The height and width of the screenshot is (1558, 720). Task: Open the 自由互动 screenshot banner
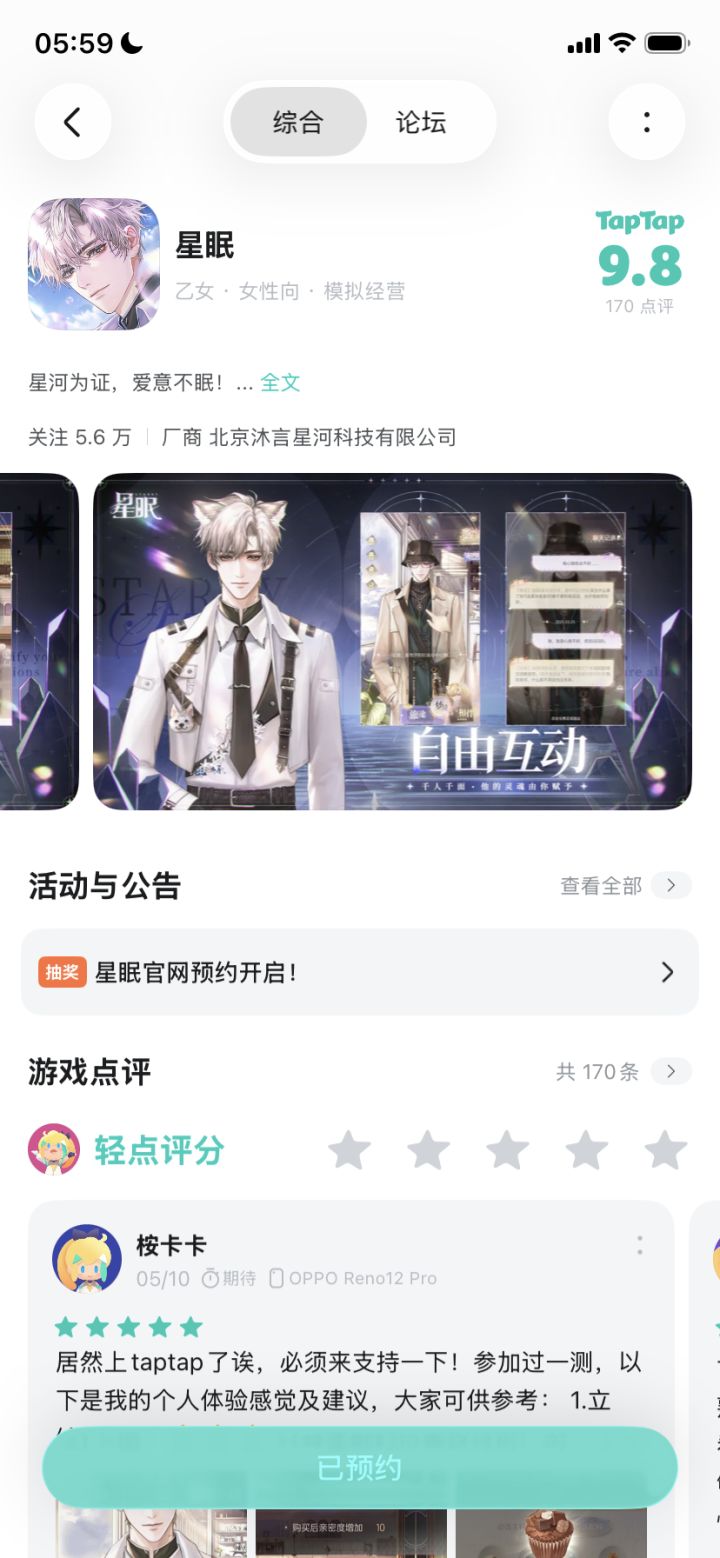tap(392, 641)
